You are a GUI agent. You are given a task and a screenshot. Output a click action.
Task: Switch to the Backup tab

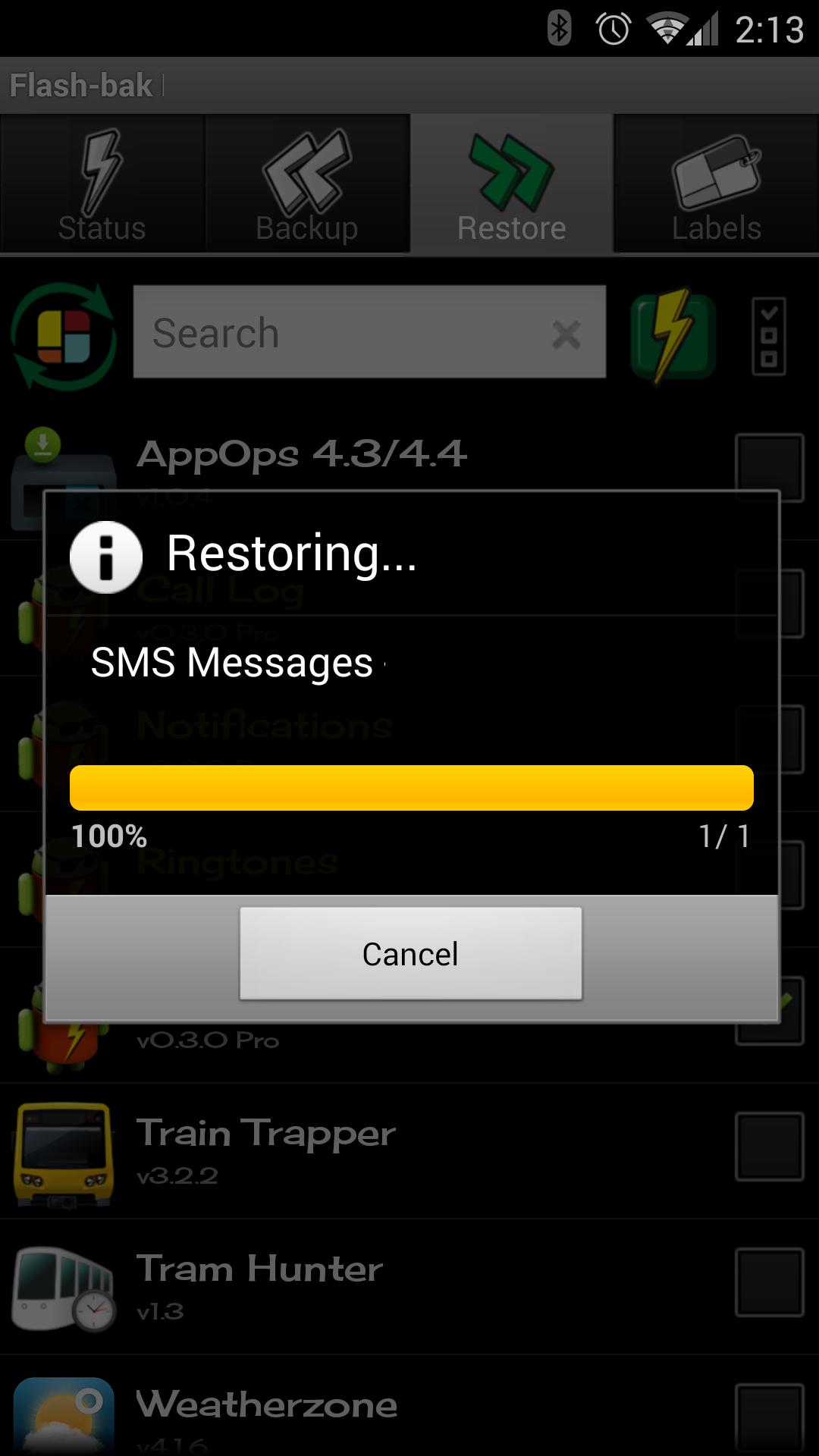307,184
